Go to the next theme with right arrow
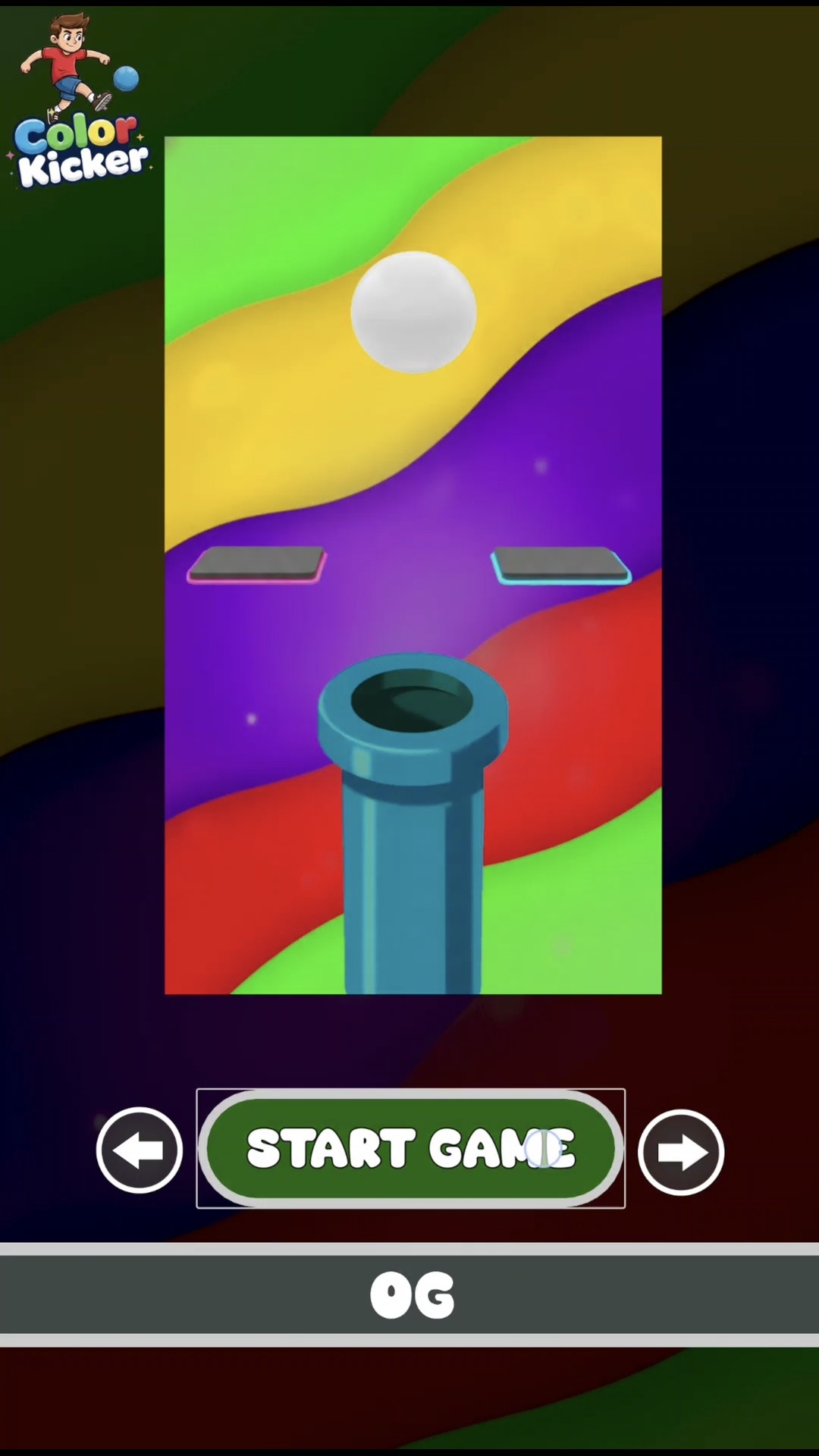Screen dimensions: 819x1456 (x=681, y=1152)
